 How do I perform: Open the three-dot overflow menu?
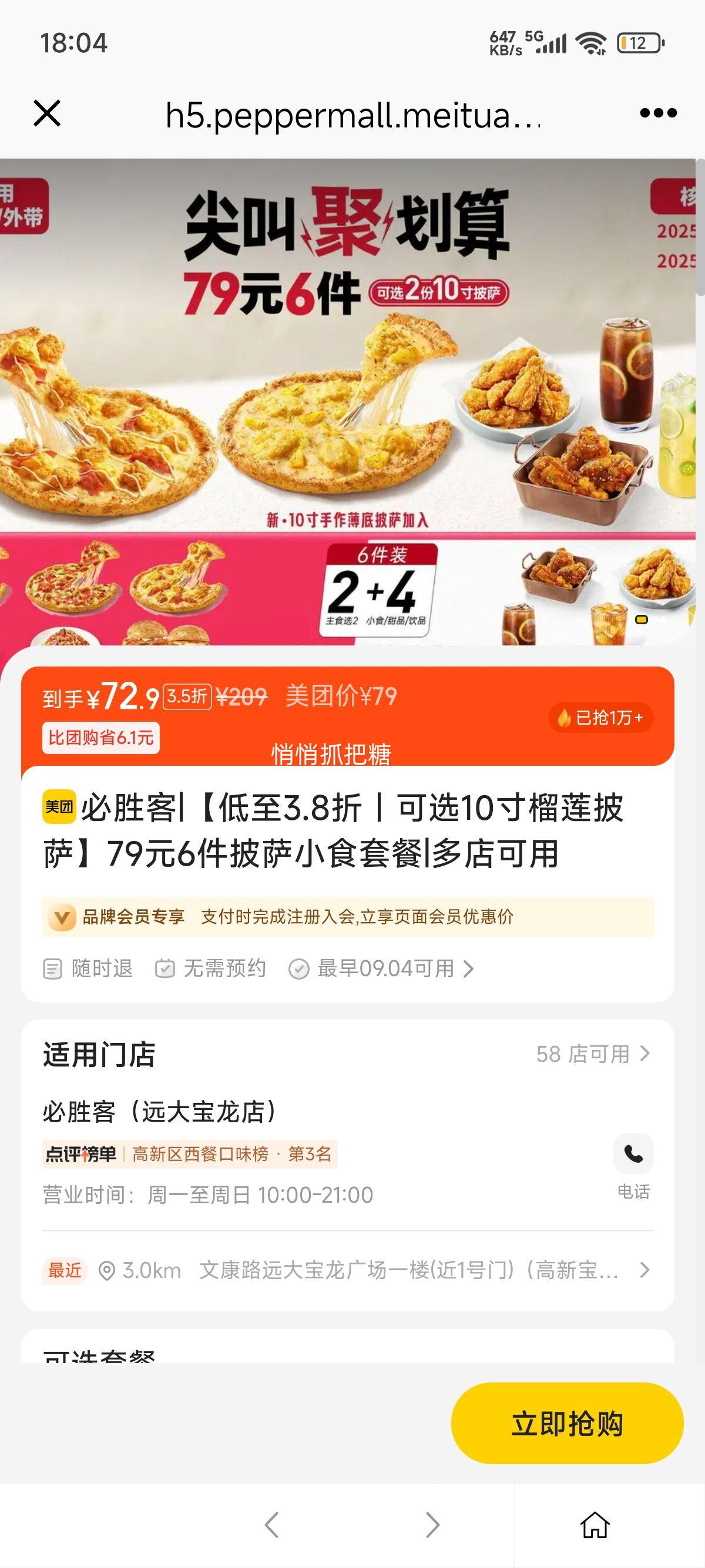coord(658,113)
